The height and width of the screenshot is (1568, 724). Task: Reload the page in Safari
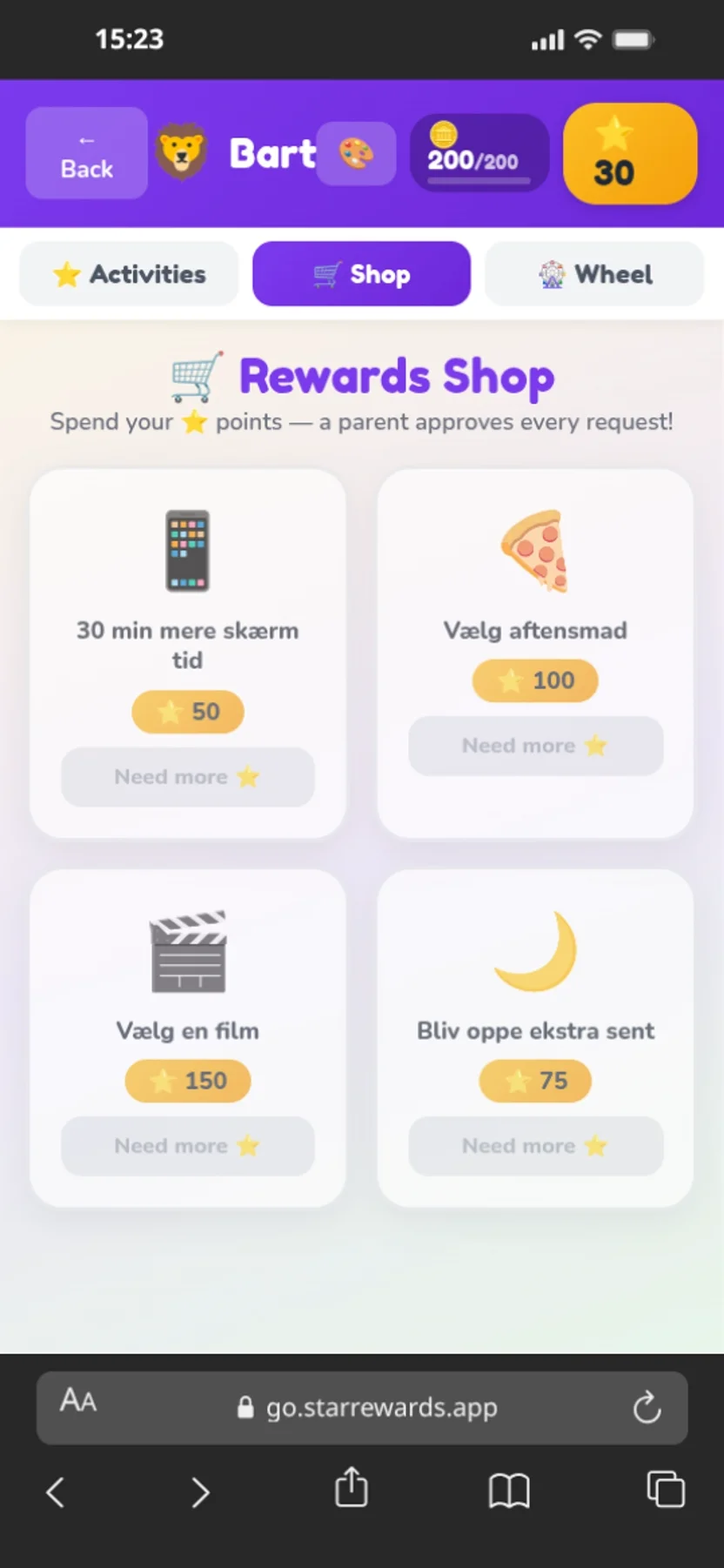[647, 1407]
